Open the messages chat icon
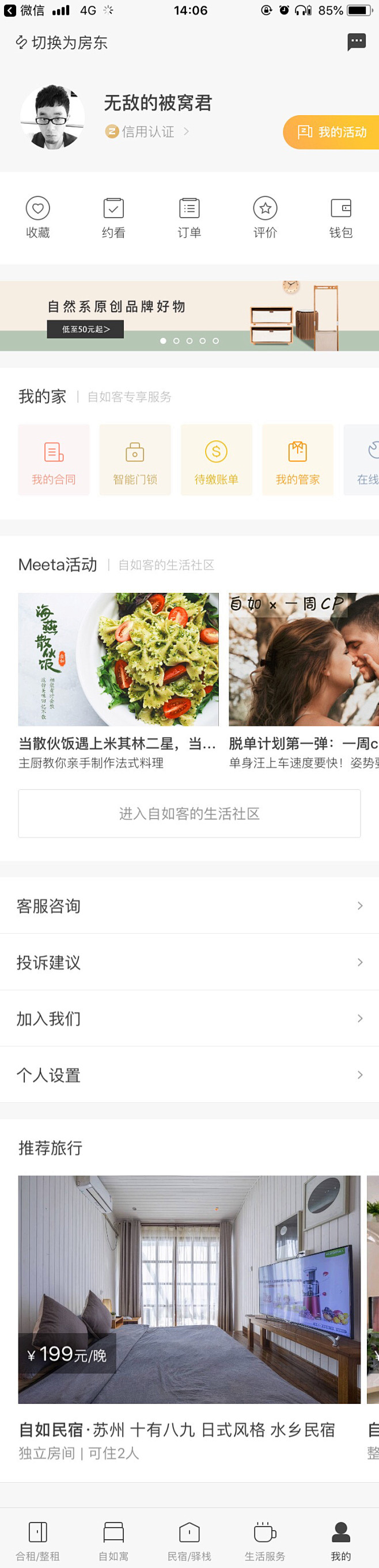Viewport: 379px width, 1568px height. 356,42
